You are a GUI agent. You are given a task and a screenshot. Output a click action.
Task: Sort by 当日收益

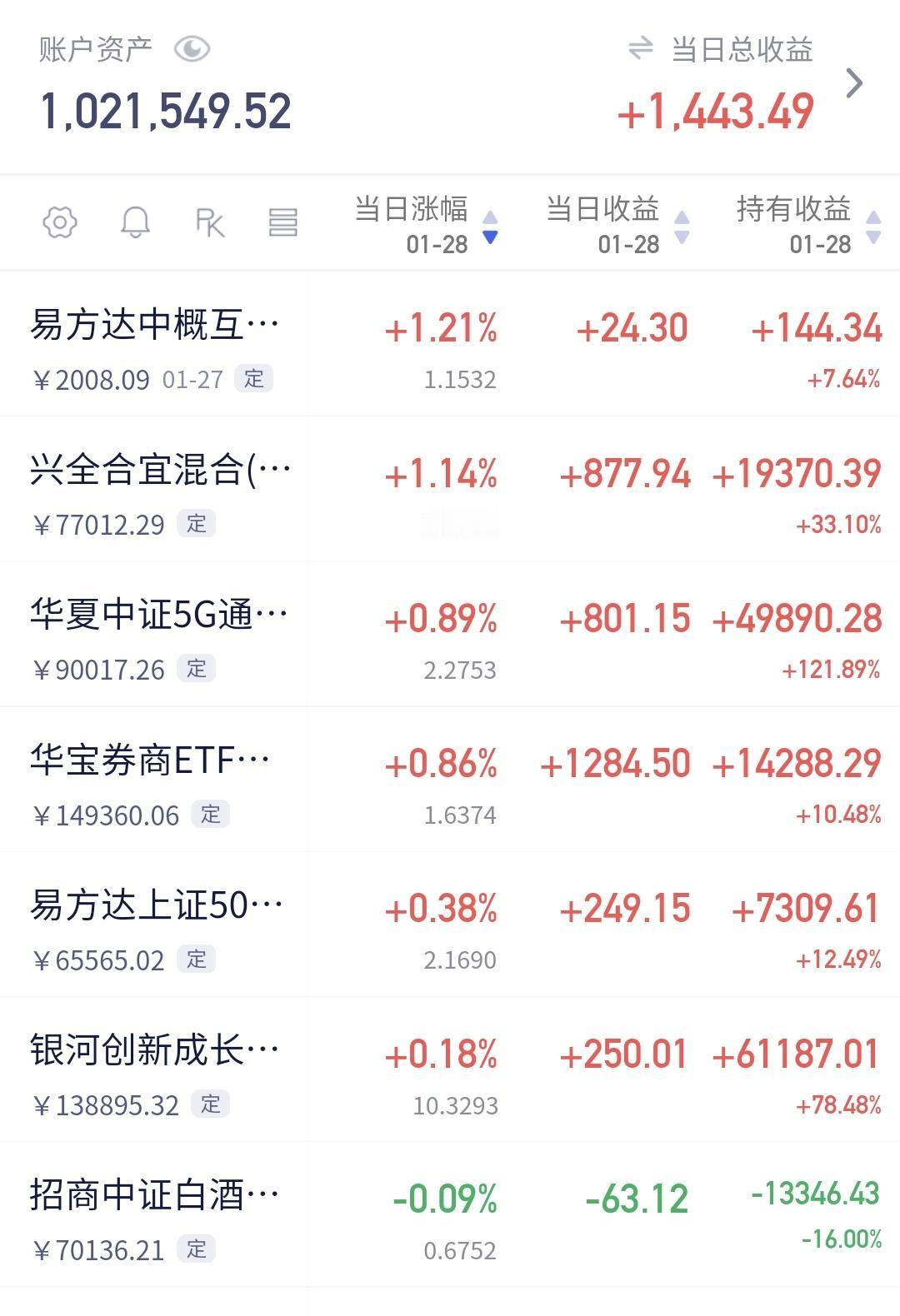(x=617, y=223)
